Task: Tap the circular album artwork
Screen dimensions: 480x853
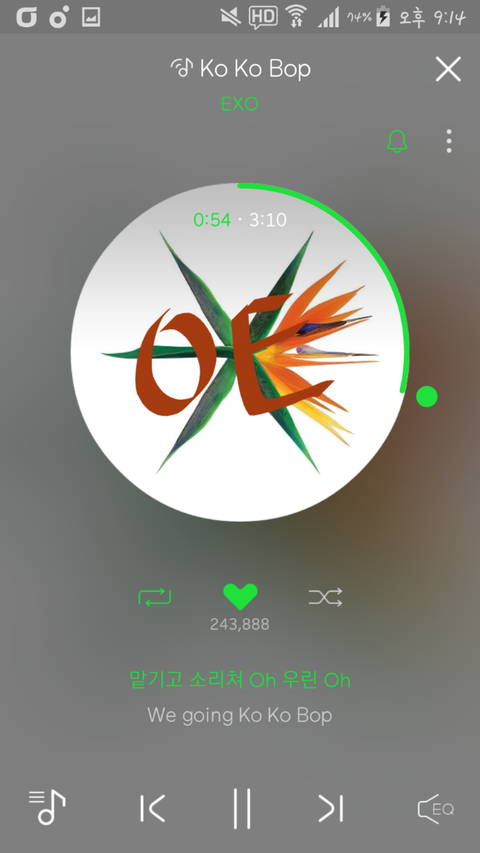Action: coord(240,353)
